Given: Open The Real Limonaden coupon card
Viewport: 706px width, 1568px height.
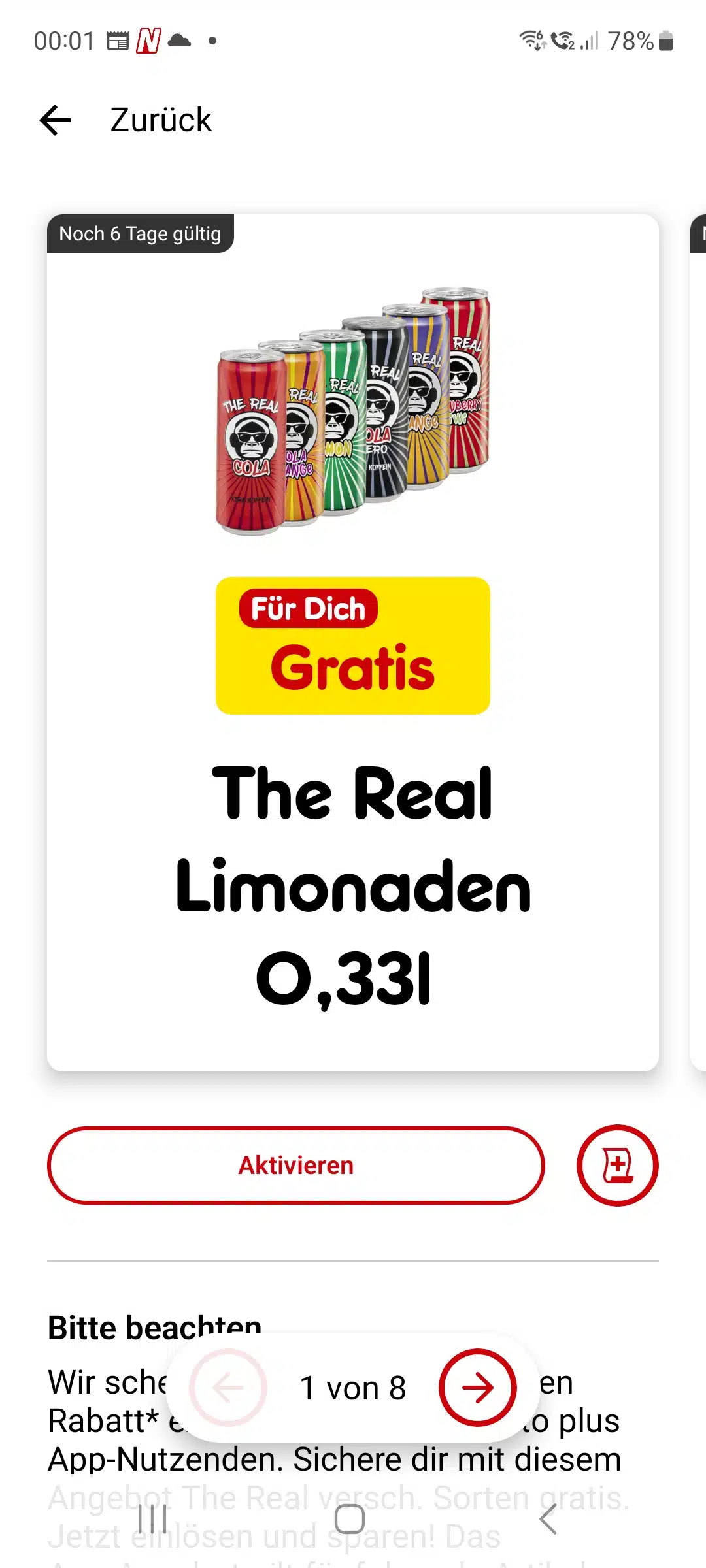Looking at the screenshot, I should tap(353, 643).
